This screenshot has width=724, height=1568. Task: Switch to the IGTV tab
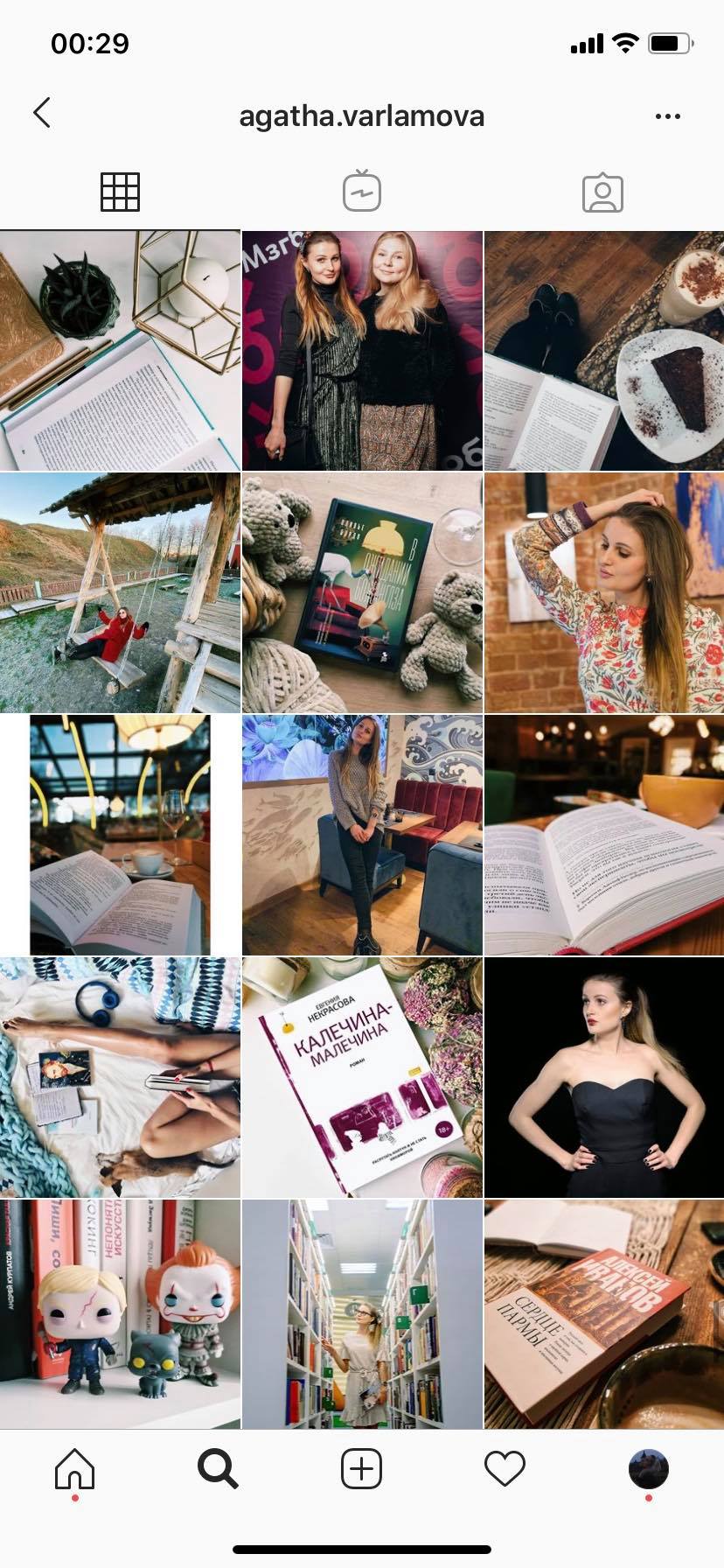(362, 192)
